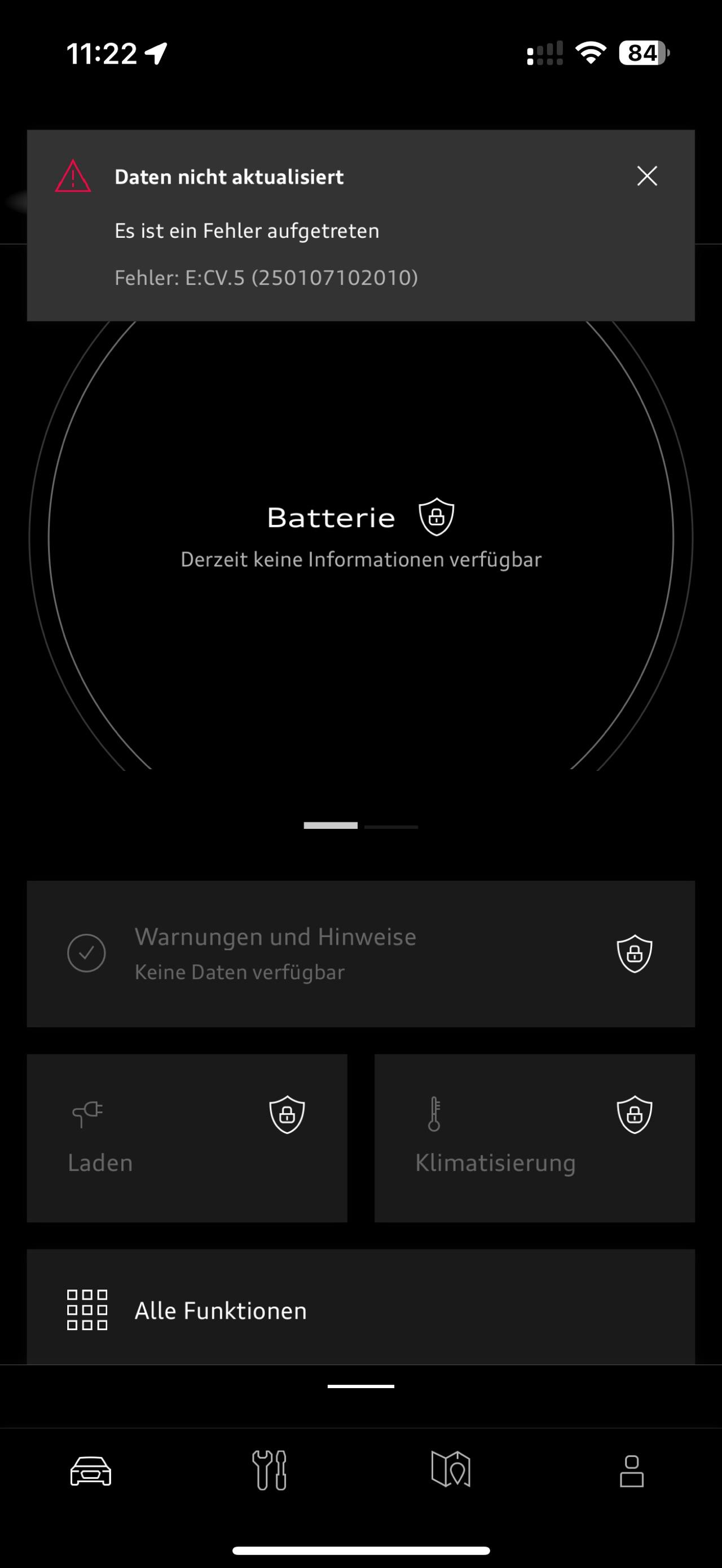This screenshot has width=722, height=1568.
Task: Tap the privacy shield icon next to Batterie
Action: [x=436, y=517]
